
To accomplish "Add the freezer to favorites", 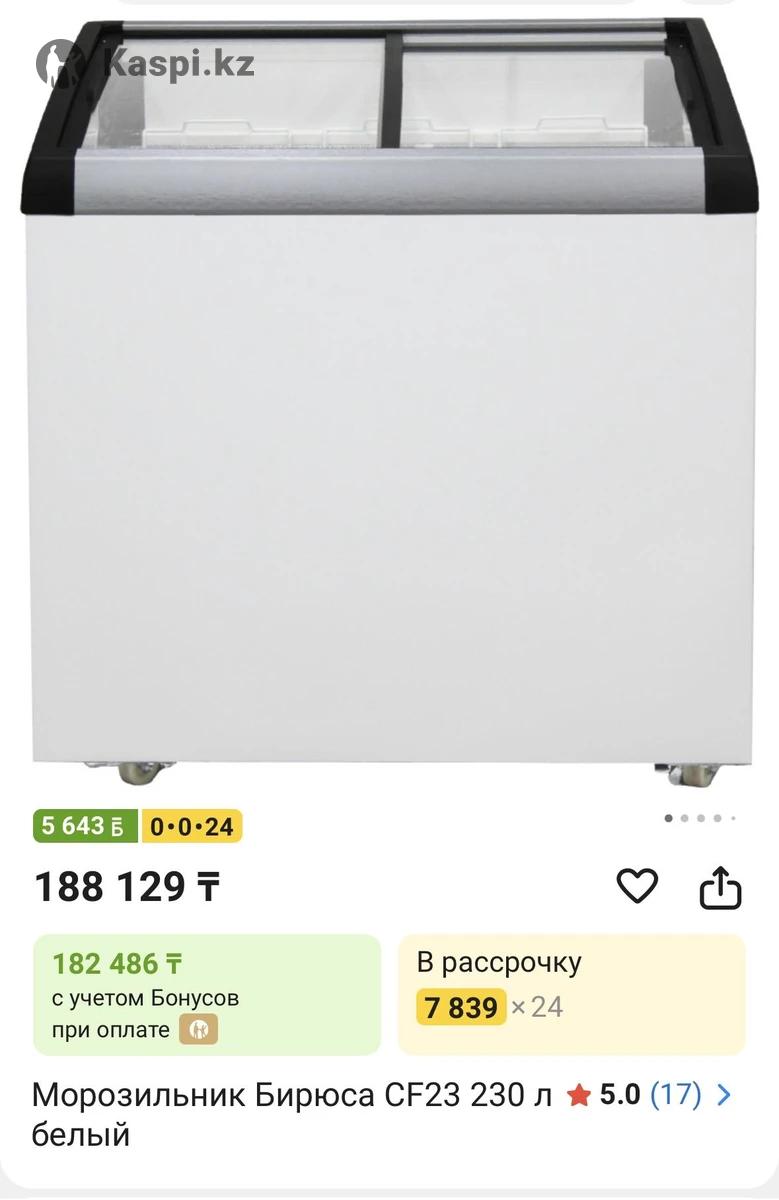I will pyautogui.click(x=637, y=886).
